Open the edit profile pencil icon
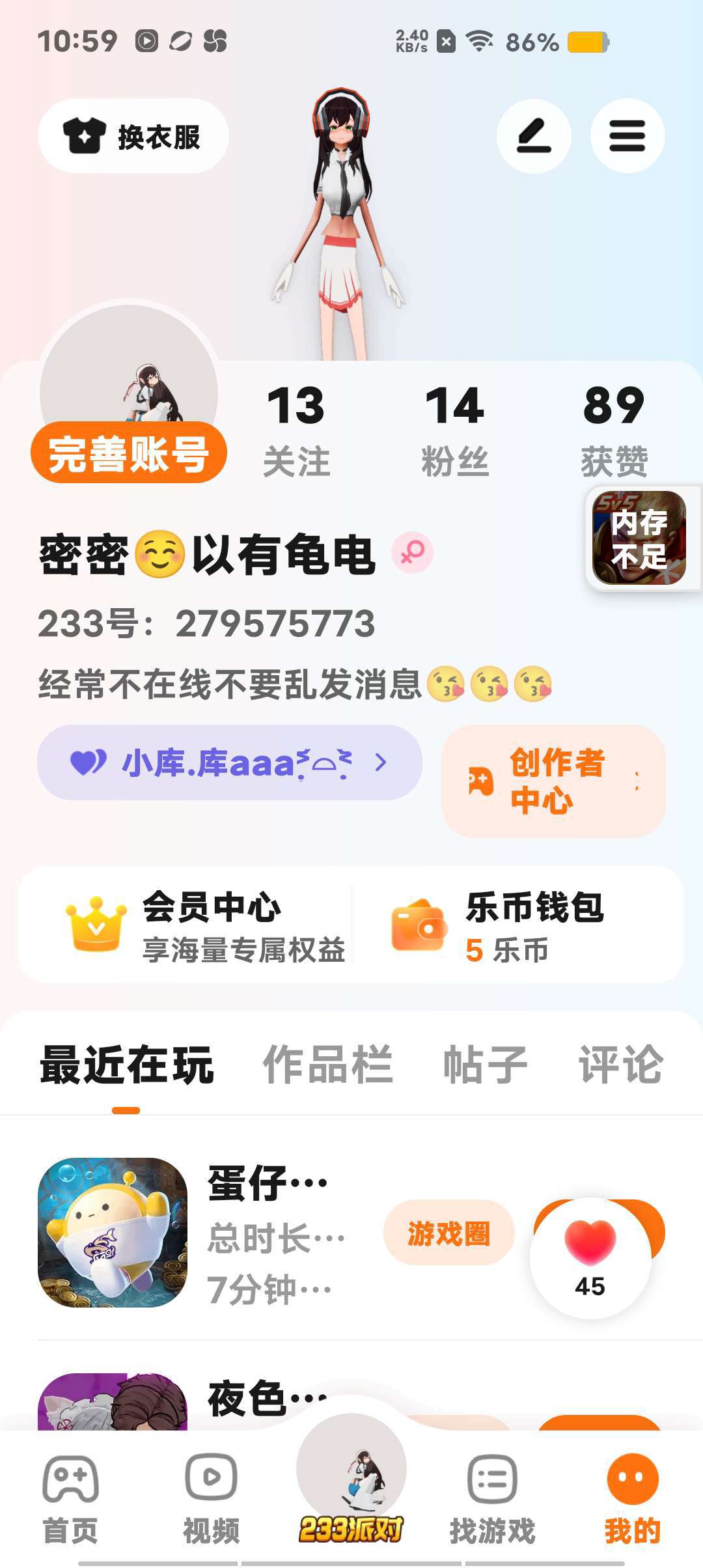The height and width of the screenshot is (1568, 703). tap(534, 136)
